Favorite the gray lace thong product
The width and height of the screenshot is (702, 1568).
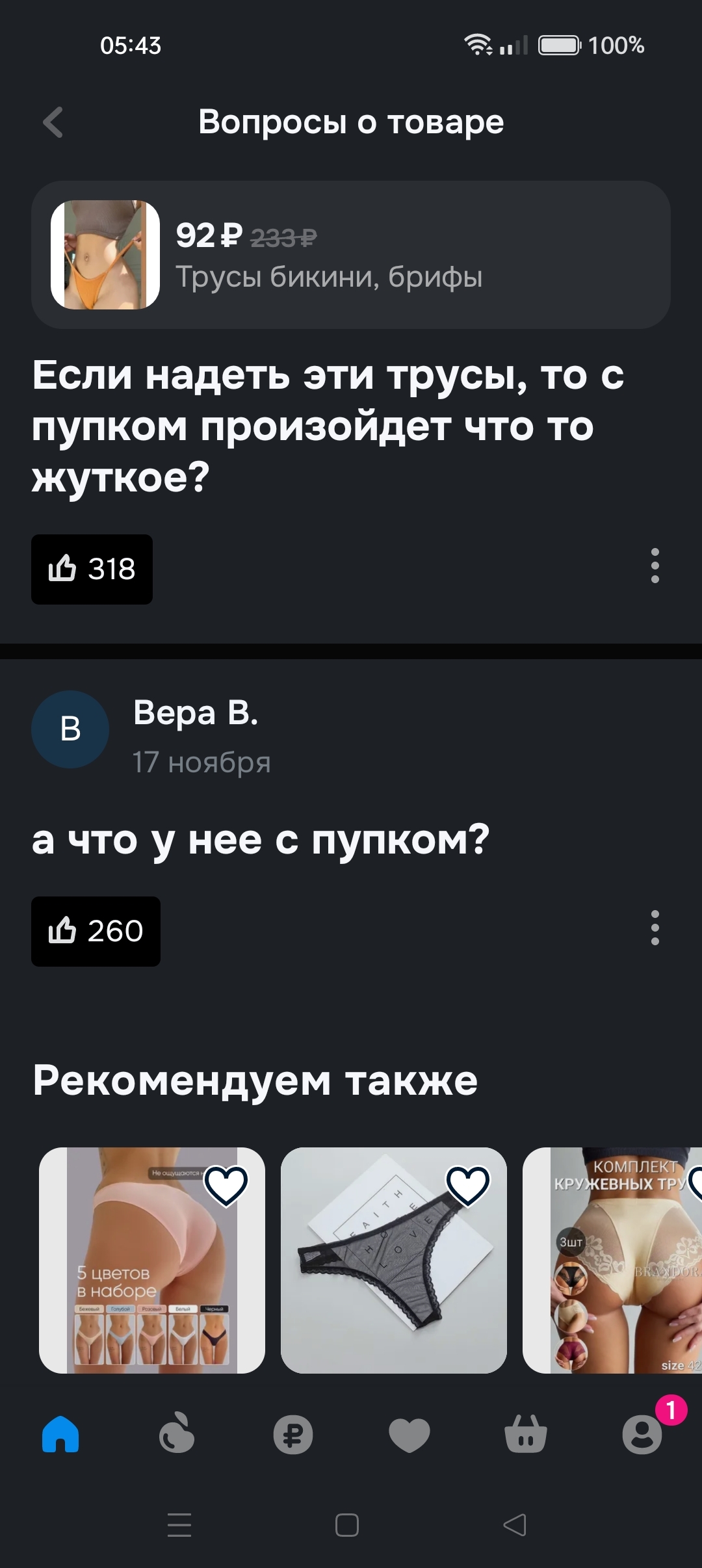pos(468,1185)
